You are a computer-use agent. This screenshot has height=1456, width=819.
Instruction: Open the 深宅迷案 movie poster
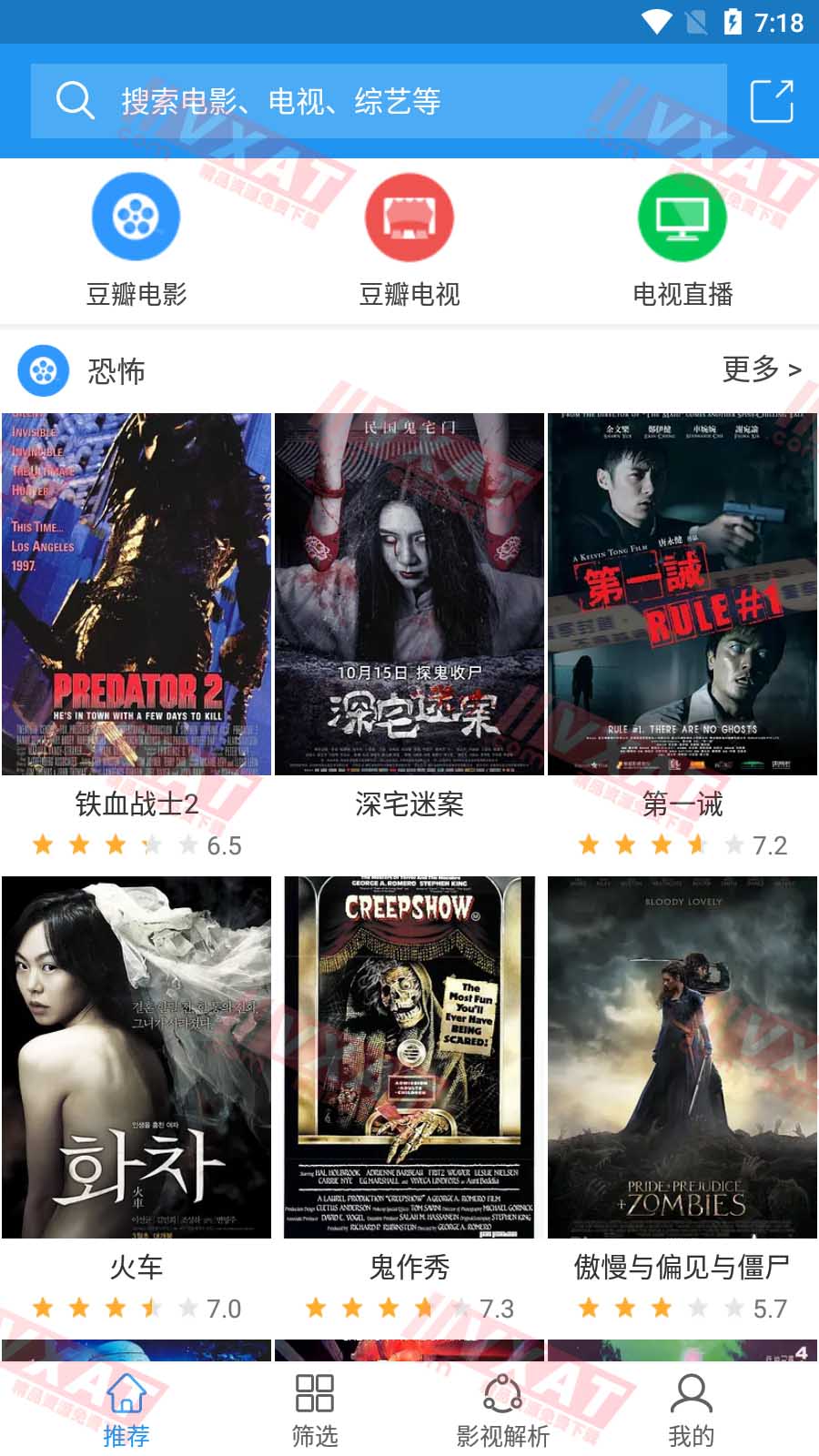click(x=409, y=591)
